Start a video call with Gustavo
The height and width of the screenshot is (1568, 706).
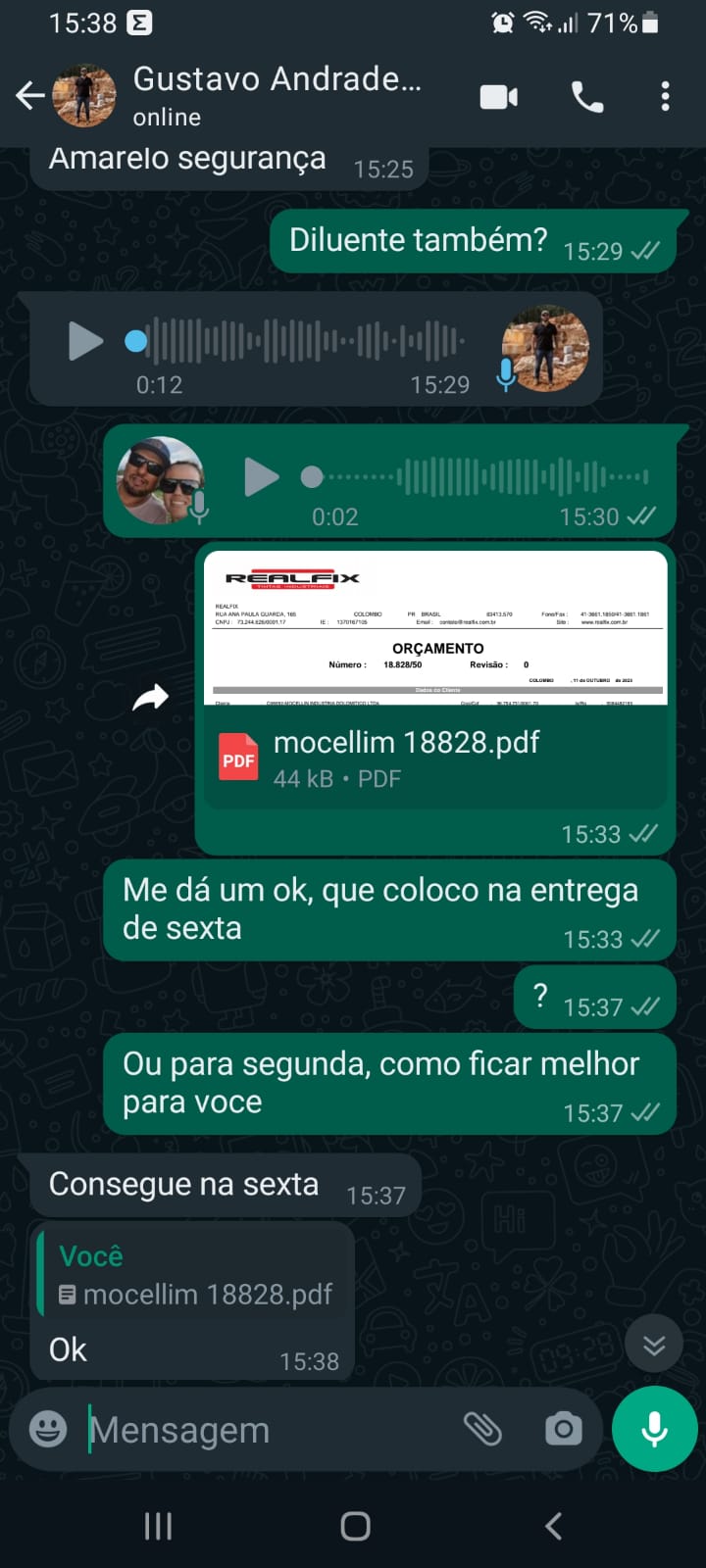(x=498, y=97)
